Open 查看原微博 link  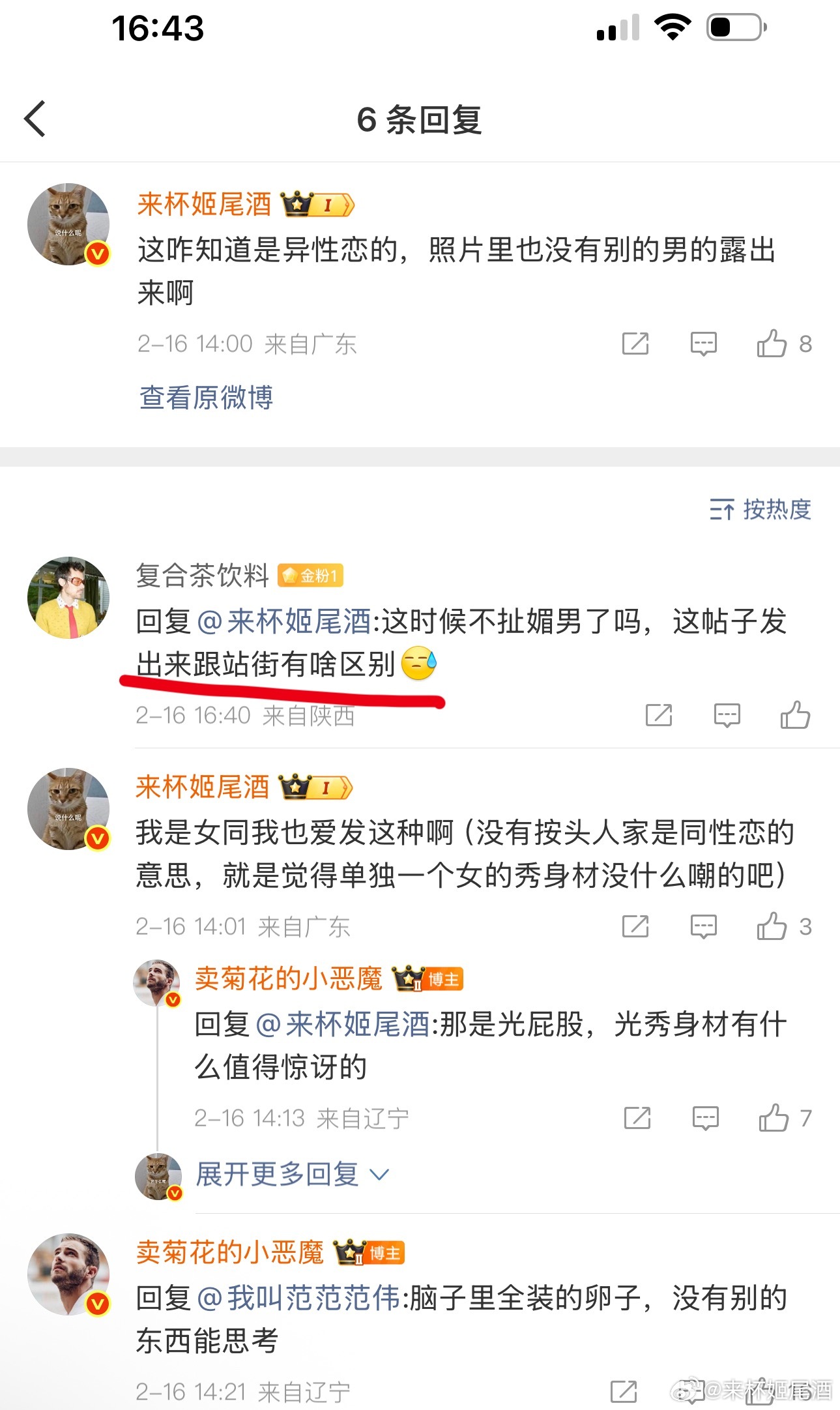click(206, 398)
